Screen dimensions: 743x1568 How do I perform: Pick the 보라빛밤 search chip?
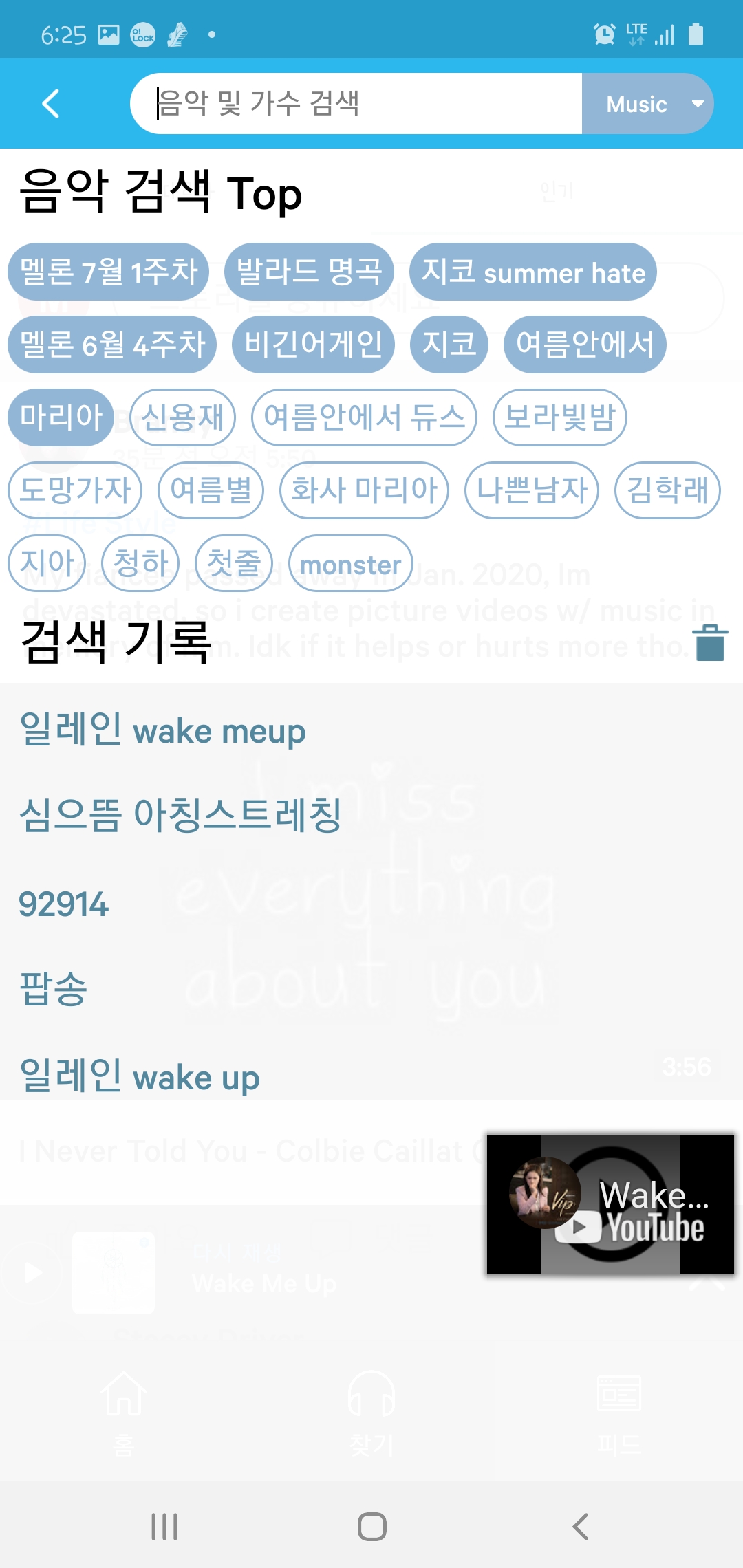(x=559, y=417)
